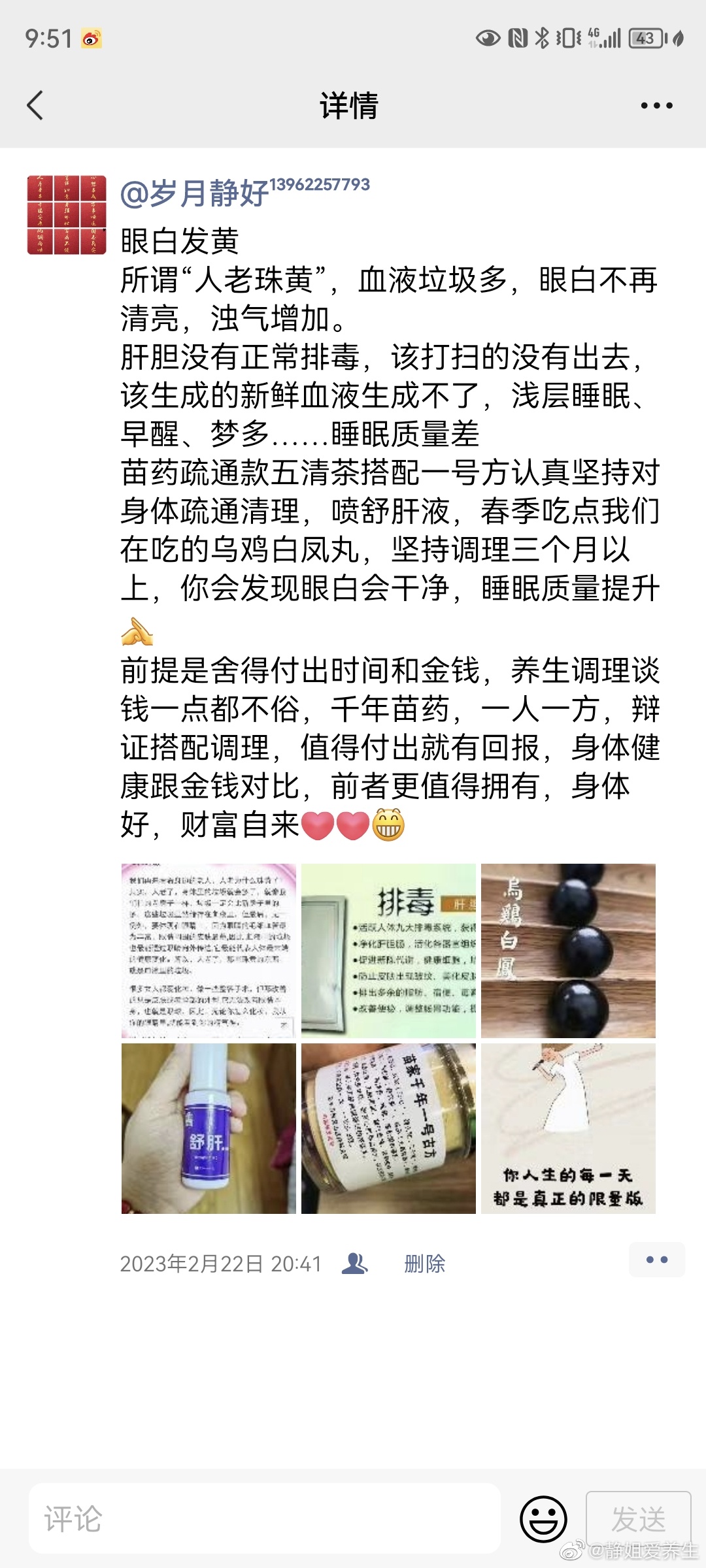Viewport: 706px width, 1568px height.
Task: Open the profile avatar of 岁月静好
Action: (67, 215)
